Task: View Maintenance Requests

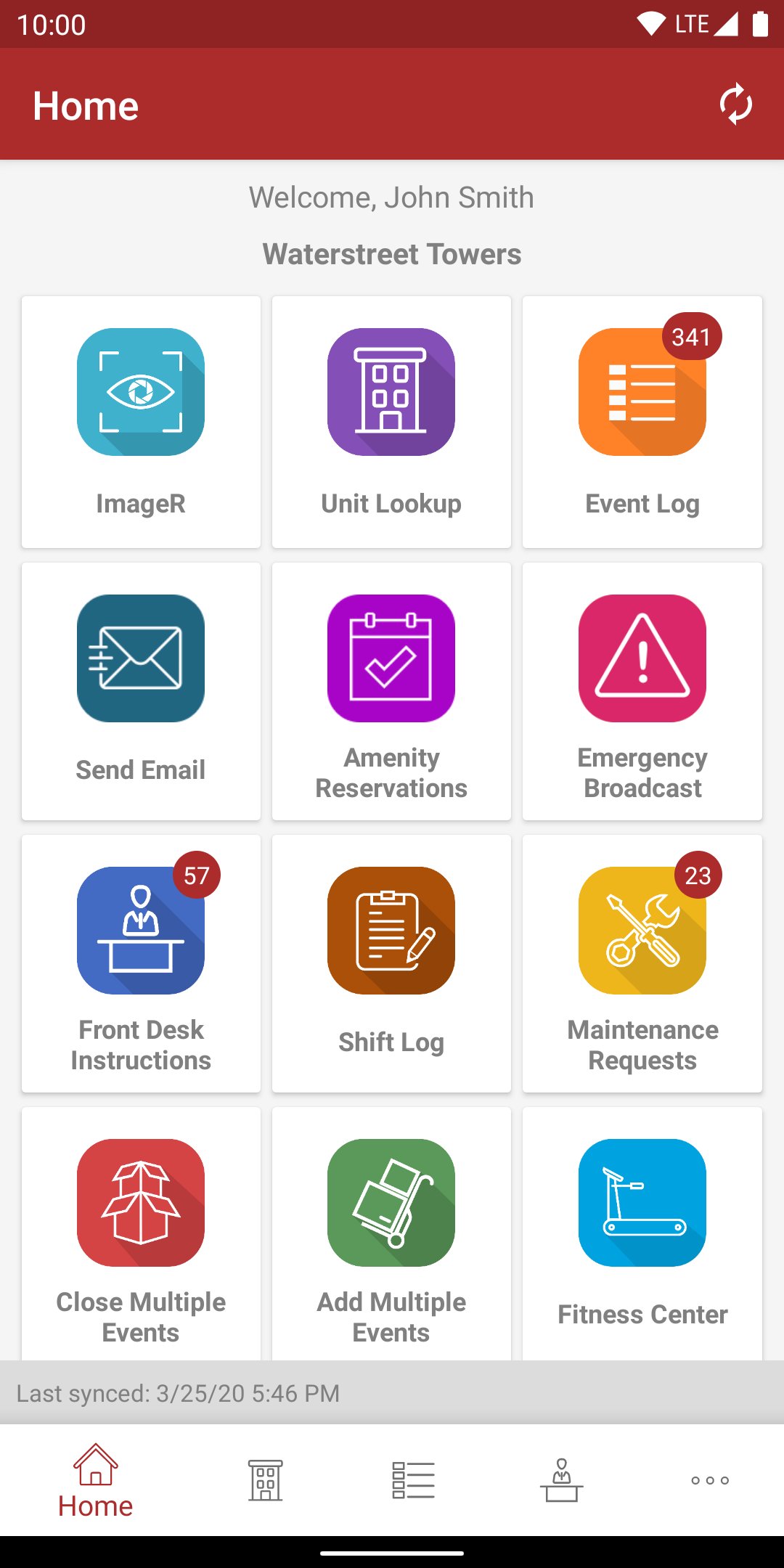Action: [x=642, y=962]
